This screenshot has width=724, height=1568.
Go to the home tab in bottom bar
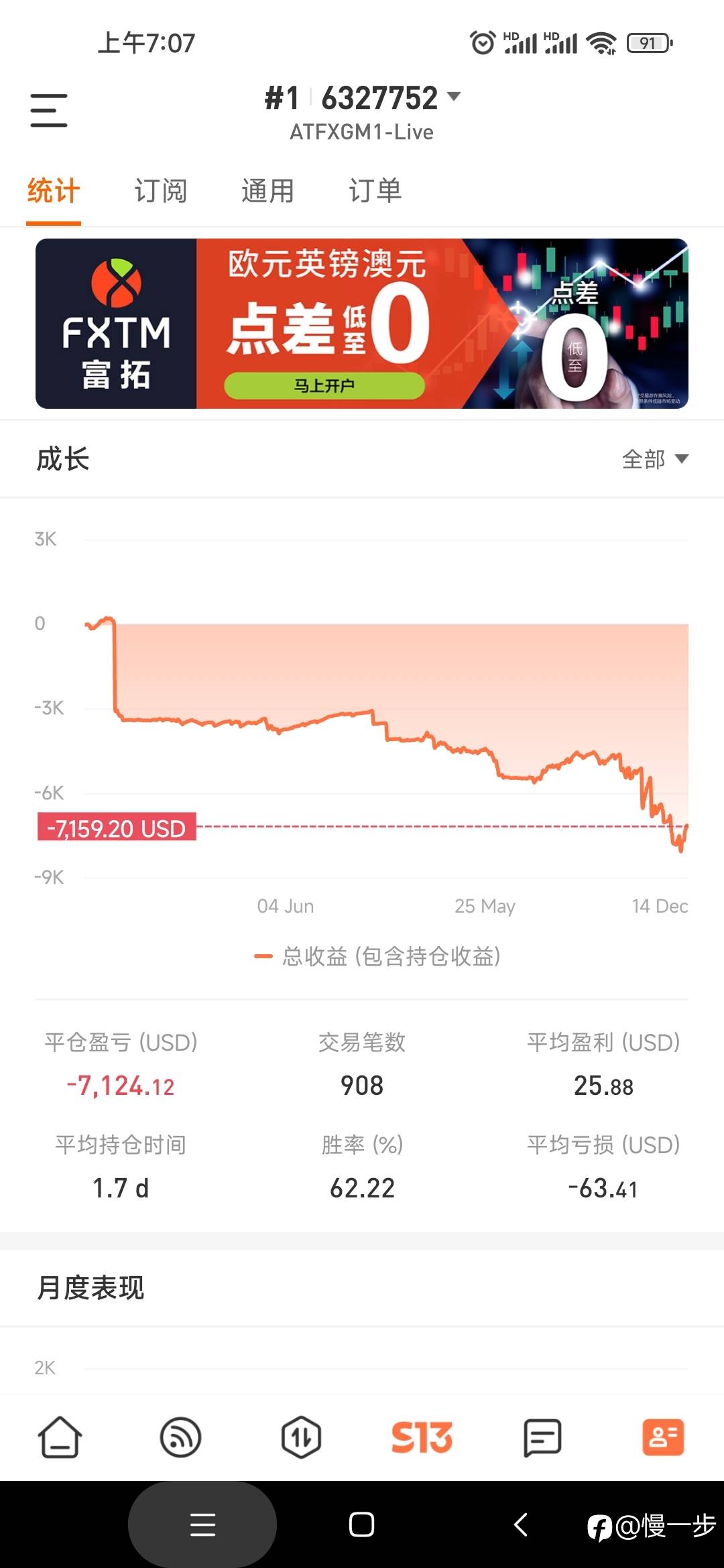point(60,1437)
